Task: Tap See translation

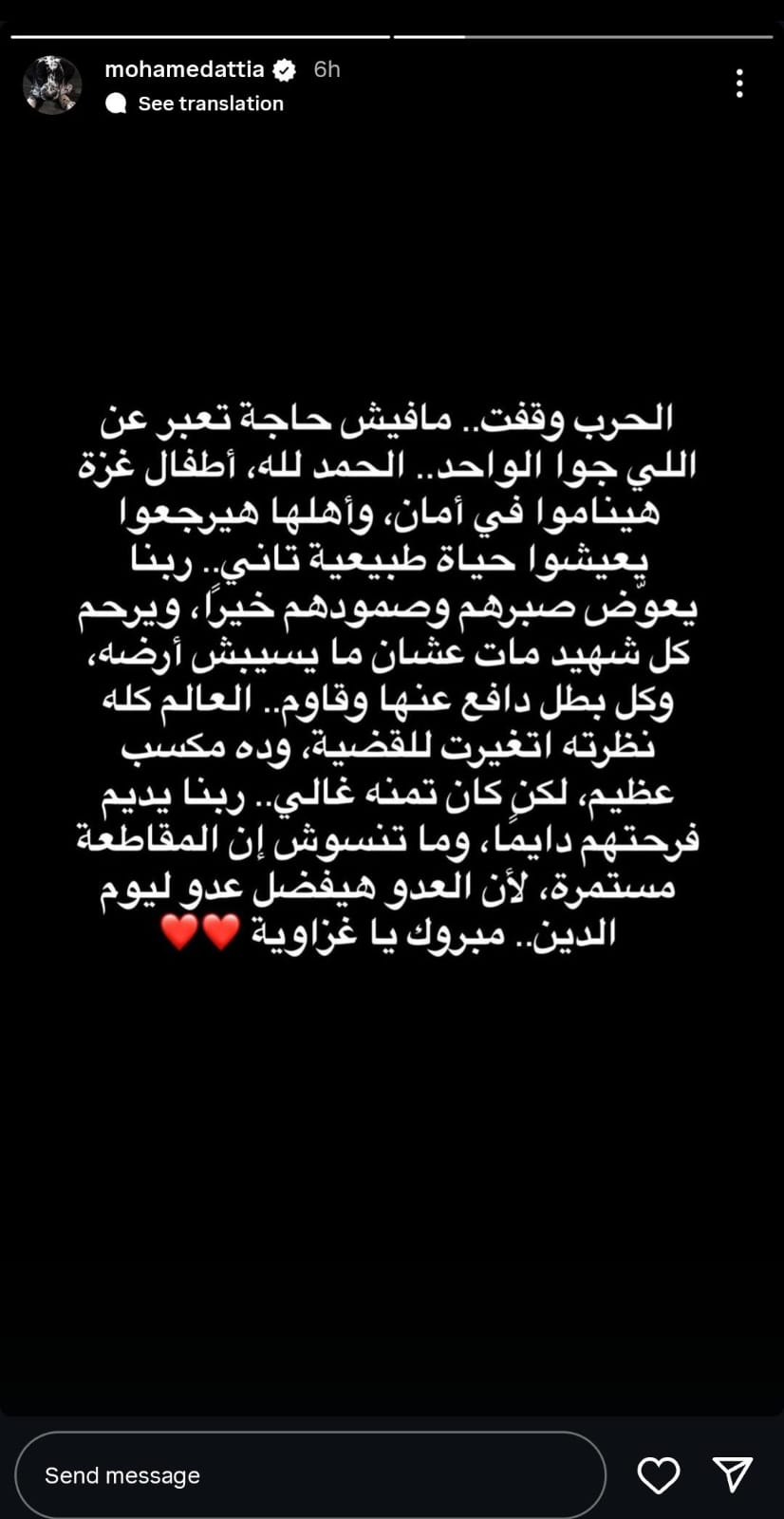Action: pyautogui.click(x=210, y=103)
